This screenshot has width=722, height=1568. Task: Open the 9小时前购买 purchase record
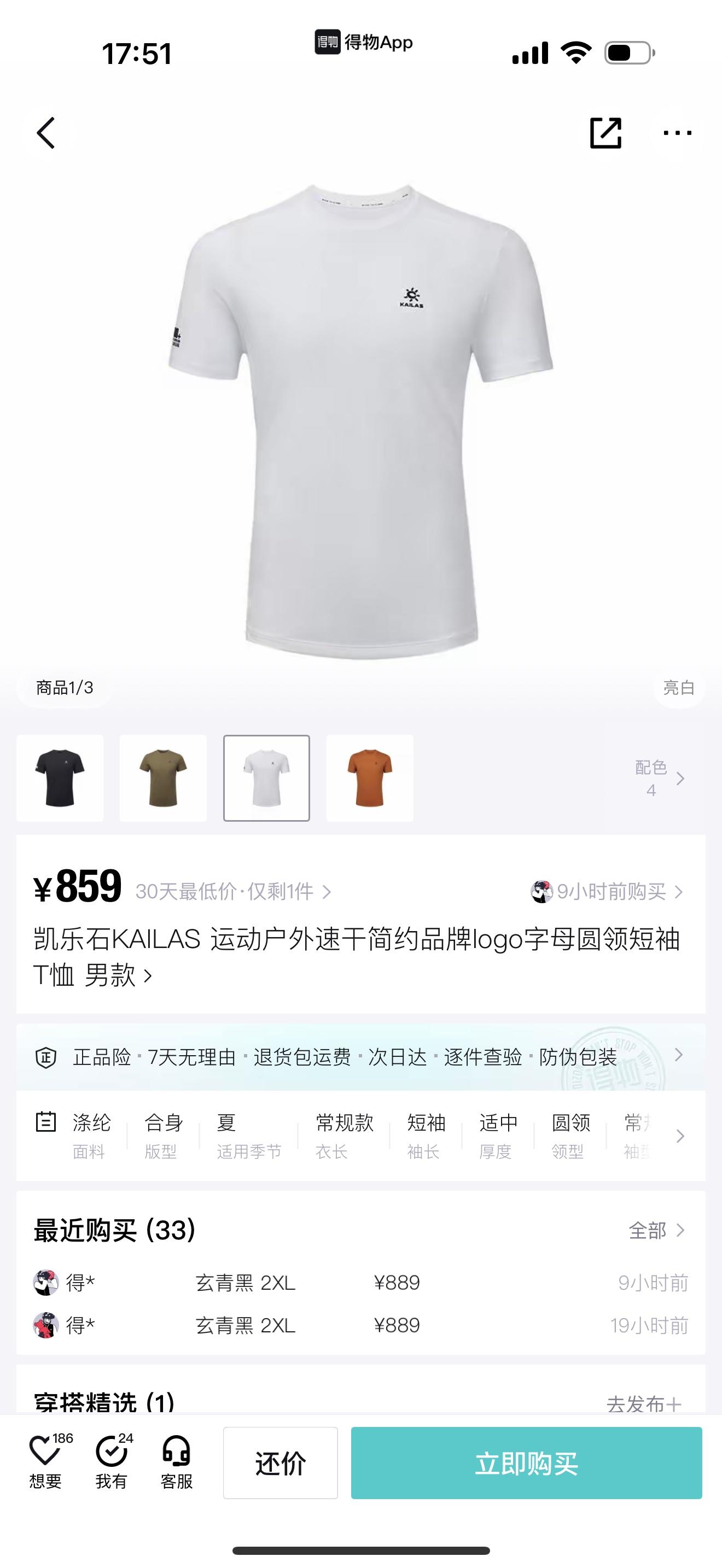point(609,892)
